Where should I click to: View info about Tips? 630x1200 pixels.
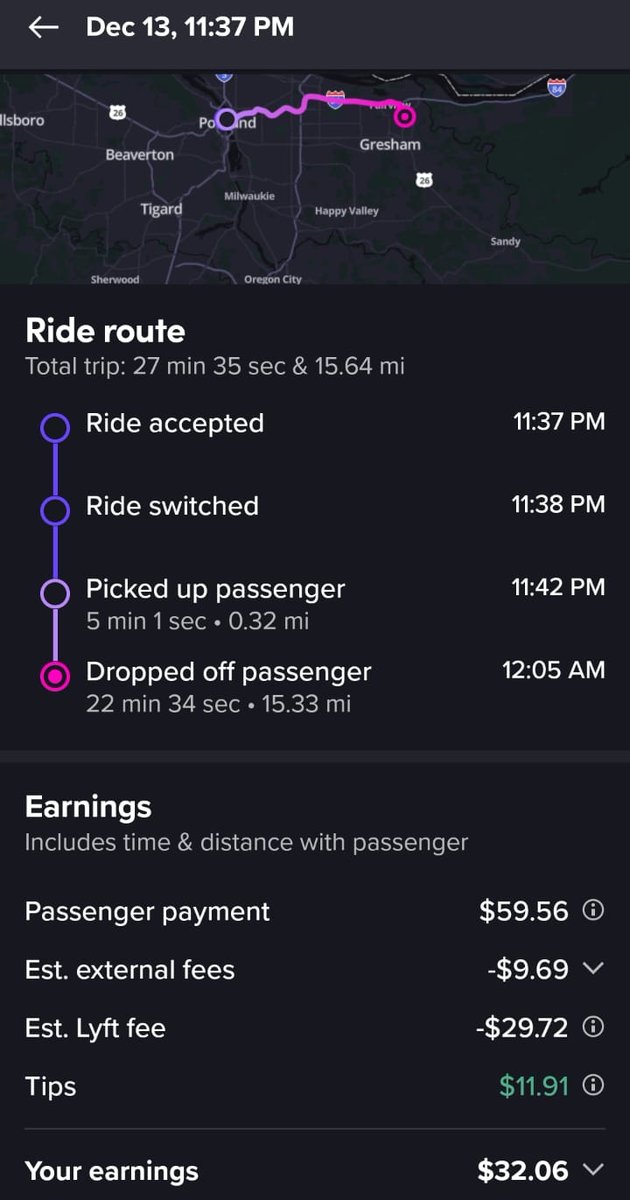tap(593, 1086)
